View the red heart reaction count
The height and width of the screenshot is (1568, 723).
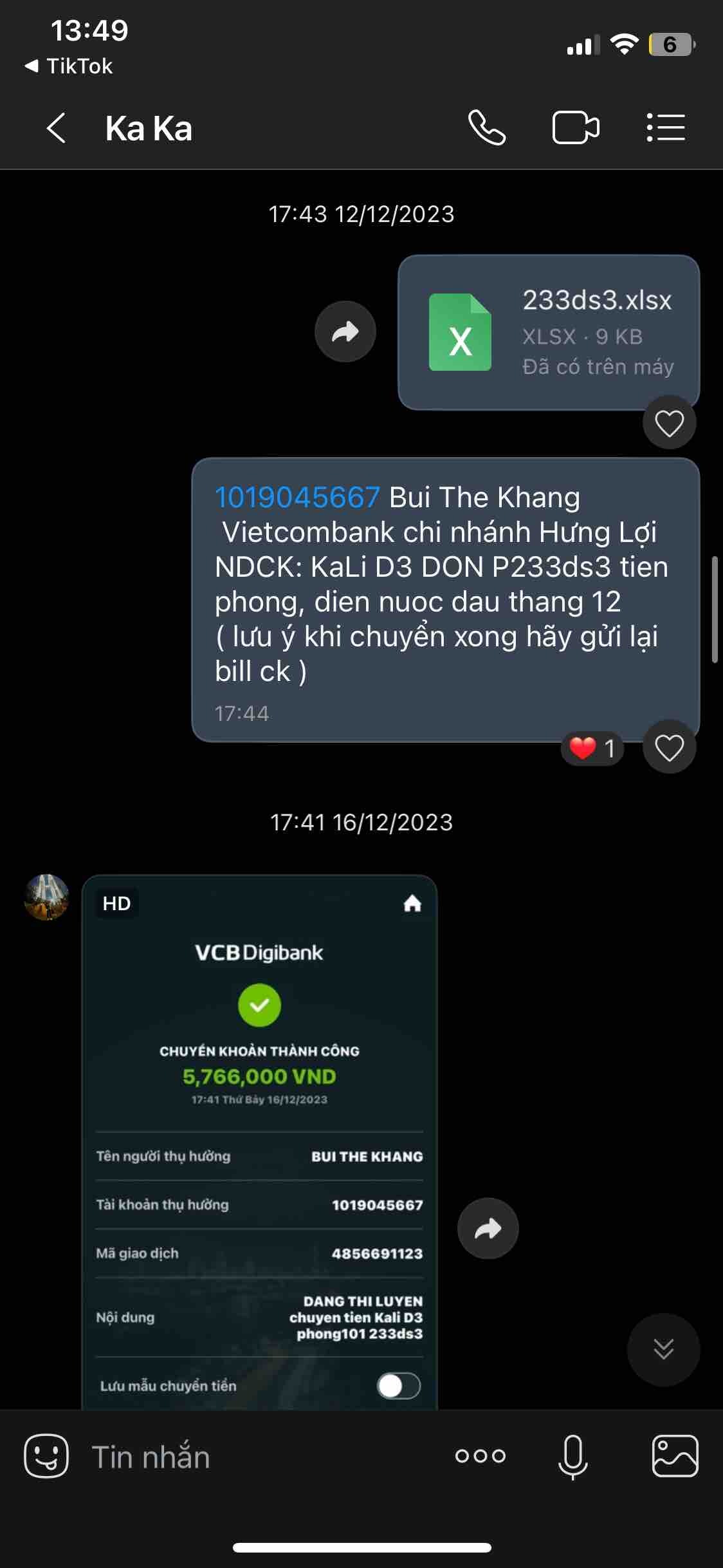point(592,748)
